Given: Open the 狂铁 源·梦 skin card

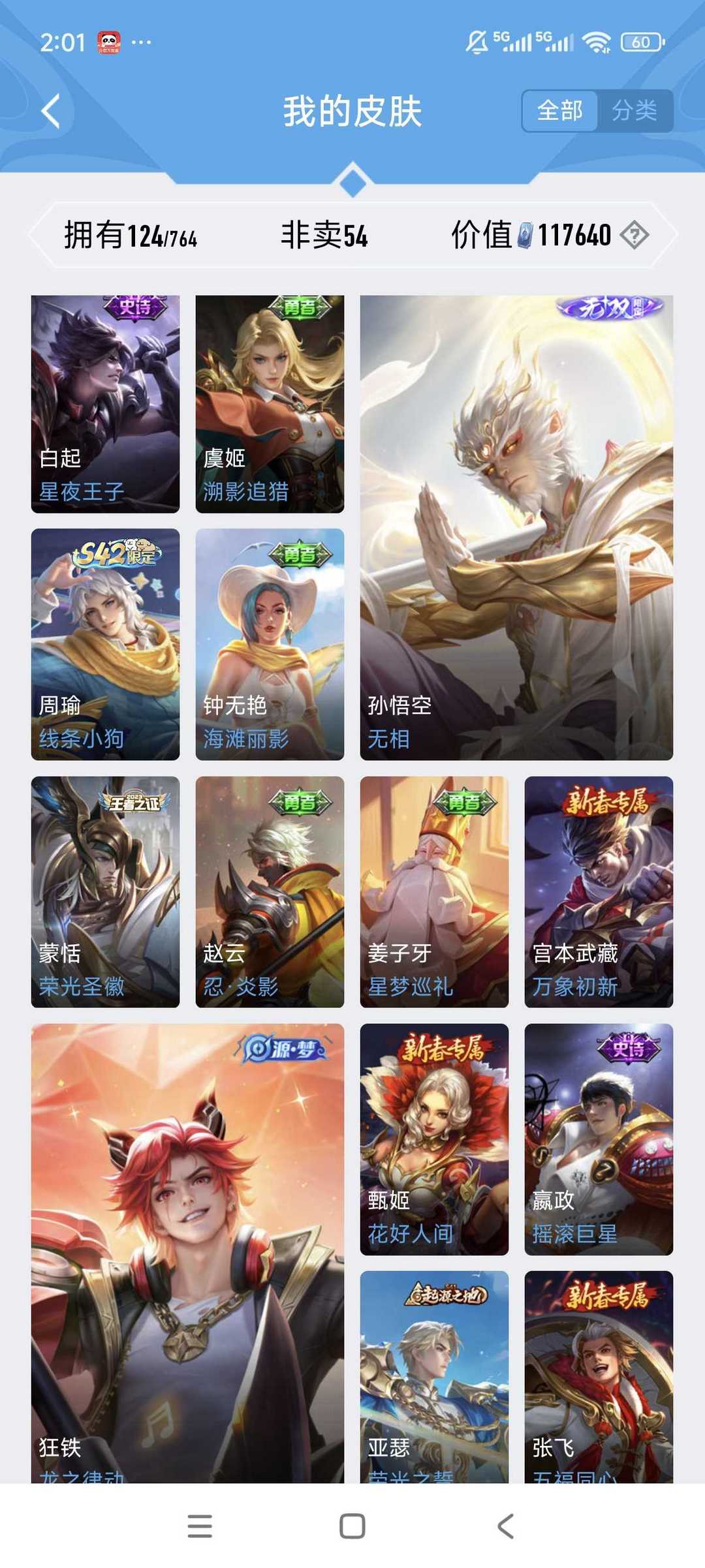Looking at the screenshot, I should pyautogui.click(x=187, y=1253).
